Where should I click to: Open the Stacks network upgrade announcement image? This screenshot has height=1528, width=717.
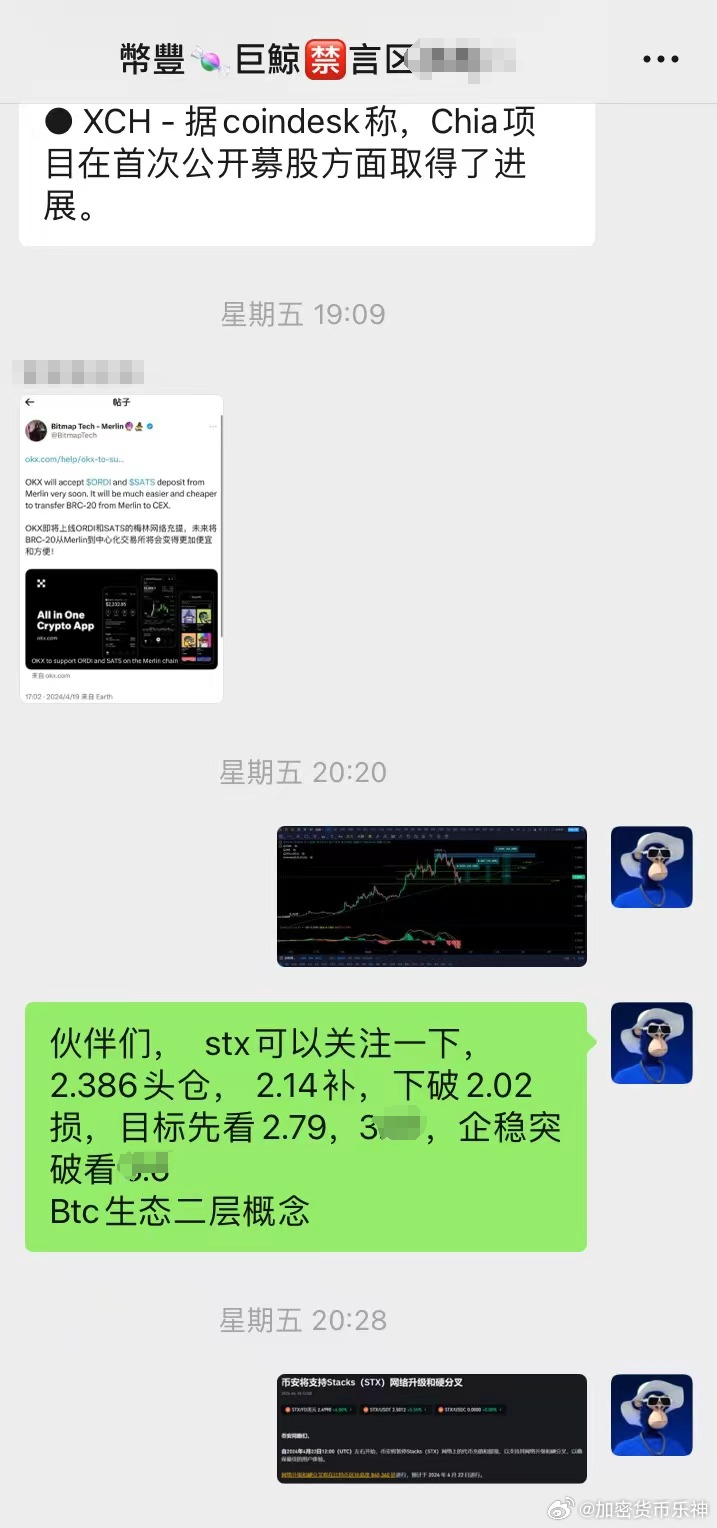(x=432, y=1428)
